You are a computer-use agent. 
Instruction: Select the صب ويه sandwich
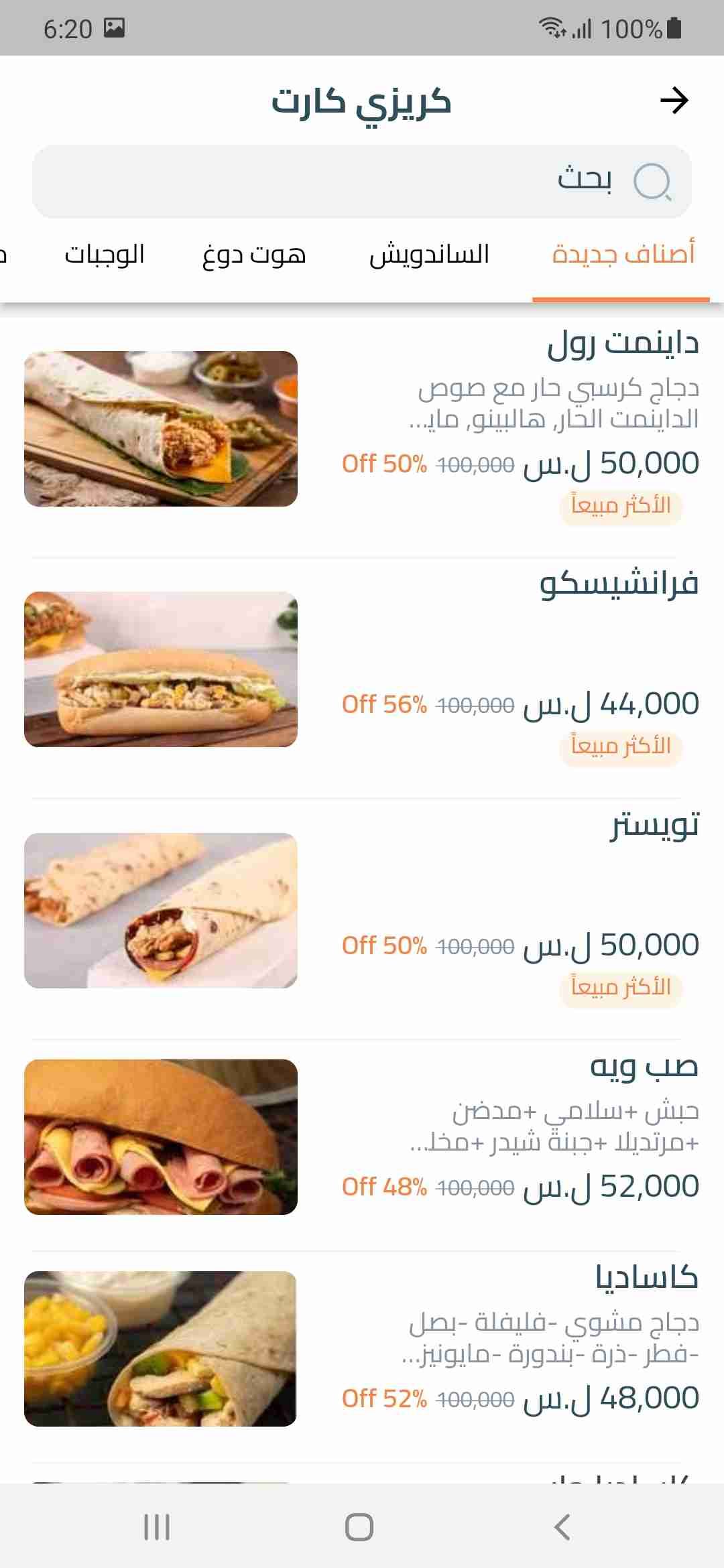[x=362, y=1137]
